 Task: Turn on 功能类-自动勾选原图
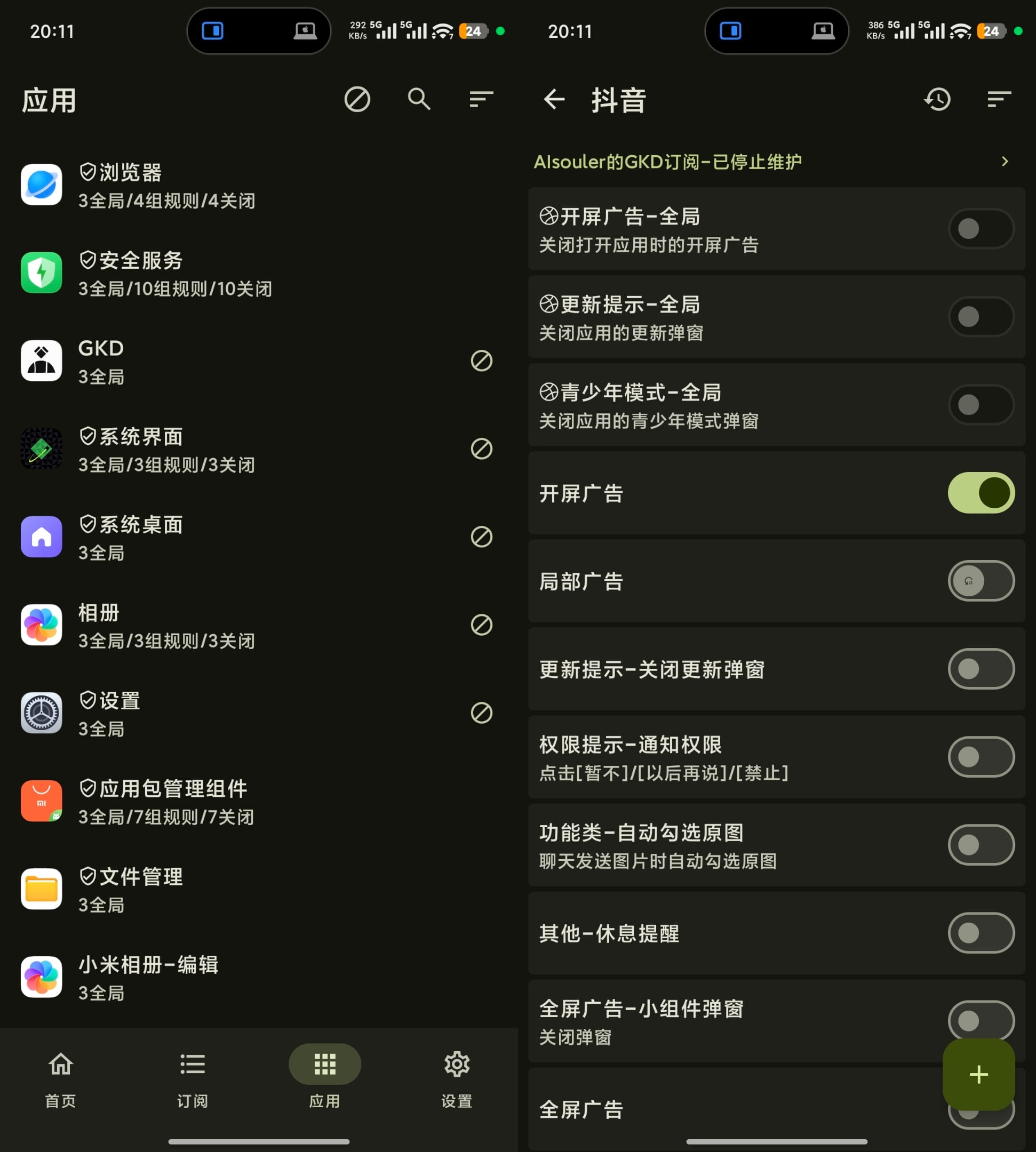click(x=981, y=845)
